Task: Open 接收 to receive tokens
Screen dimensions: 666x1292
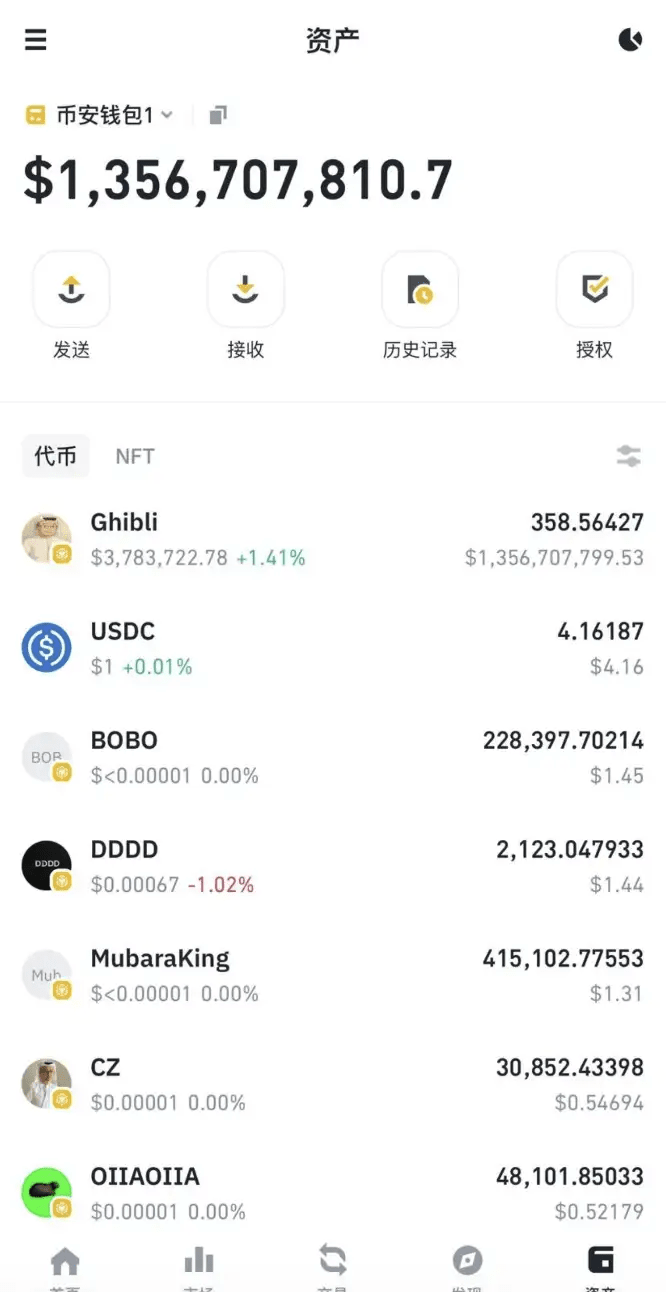Action: tap(245, 291)
